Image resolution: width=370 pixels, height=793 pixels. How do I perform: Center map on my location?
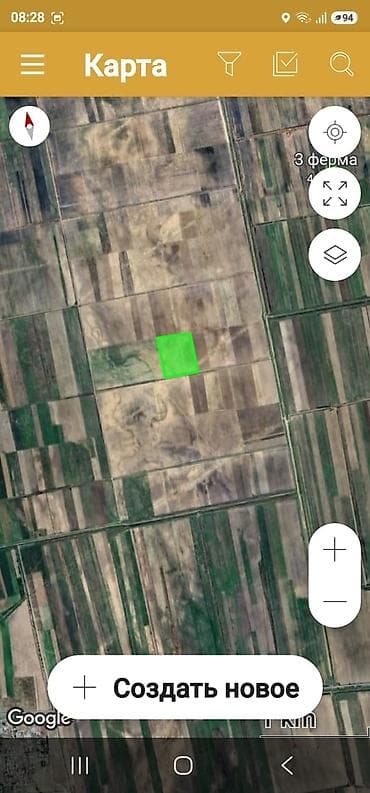pyautogui.click(x=335, y=133)
